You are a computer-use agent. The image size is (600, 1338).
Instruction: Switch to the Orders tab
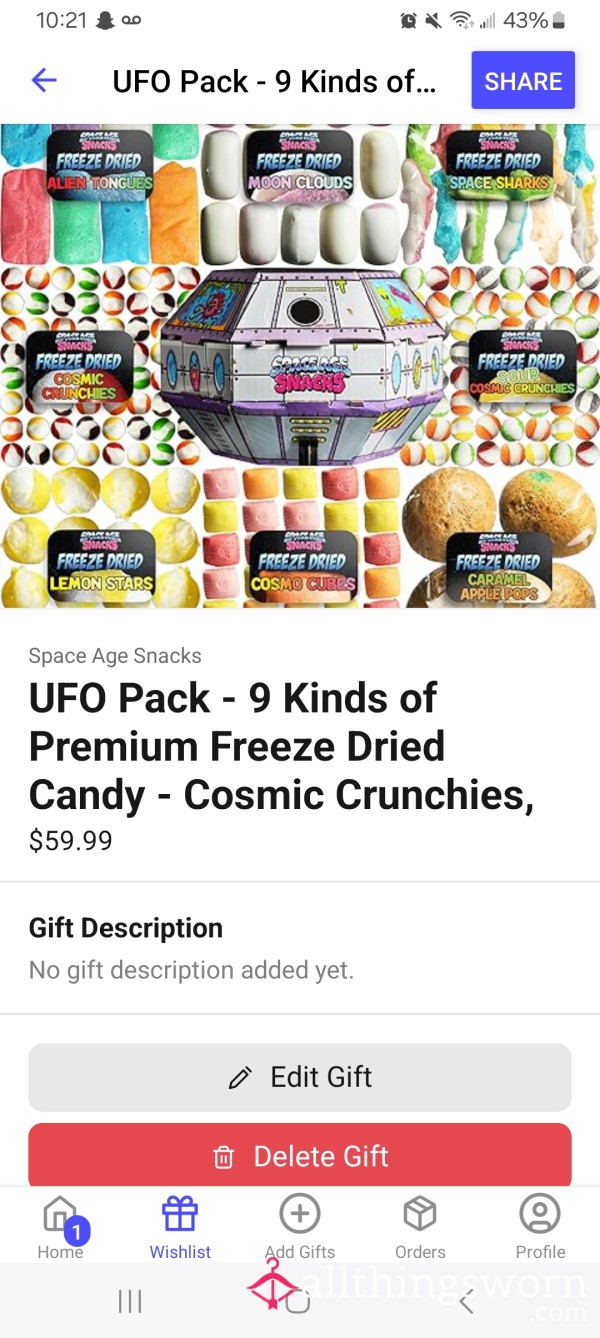[x=420, y=1226]
